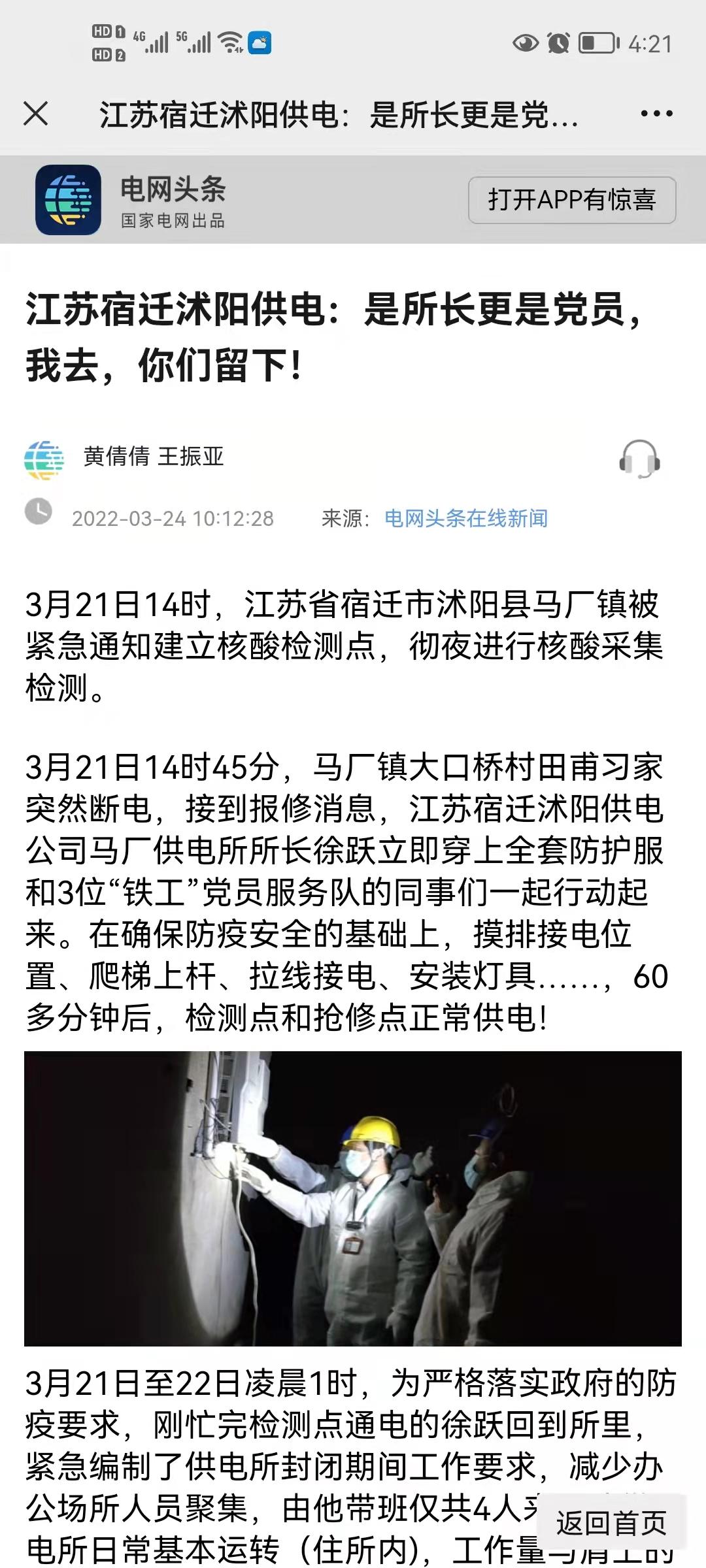Viewport: 706px width, 1568px height.
Task: Open the 电网头条 app banner
Action: (173, 200)
